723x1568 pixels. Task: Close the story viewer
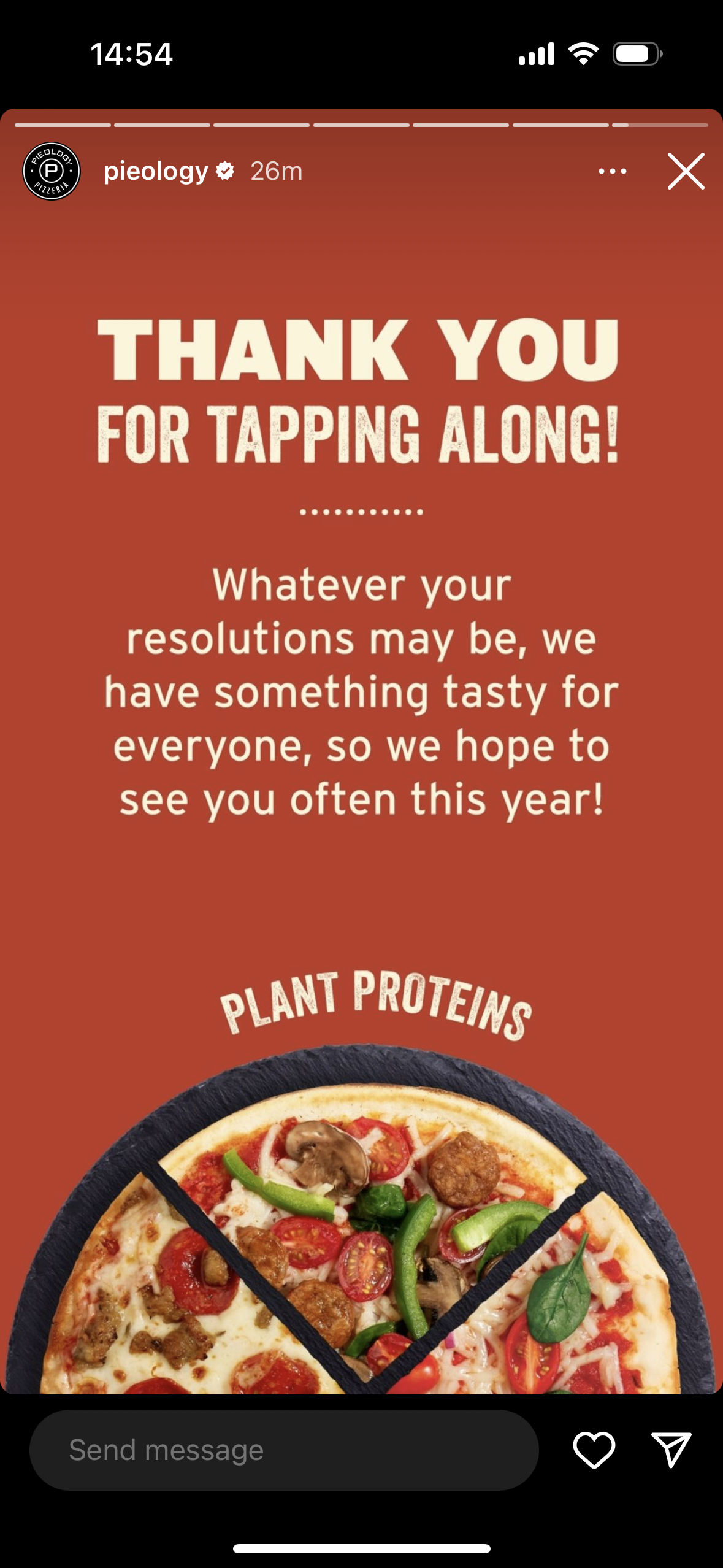point(686,171)
